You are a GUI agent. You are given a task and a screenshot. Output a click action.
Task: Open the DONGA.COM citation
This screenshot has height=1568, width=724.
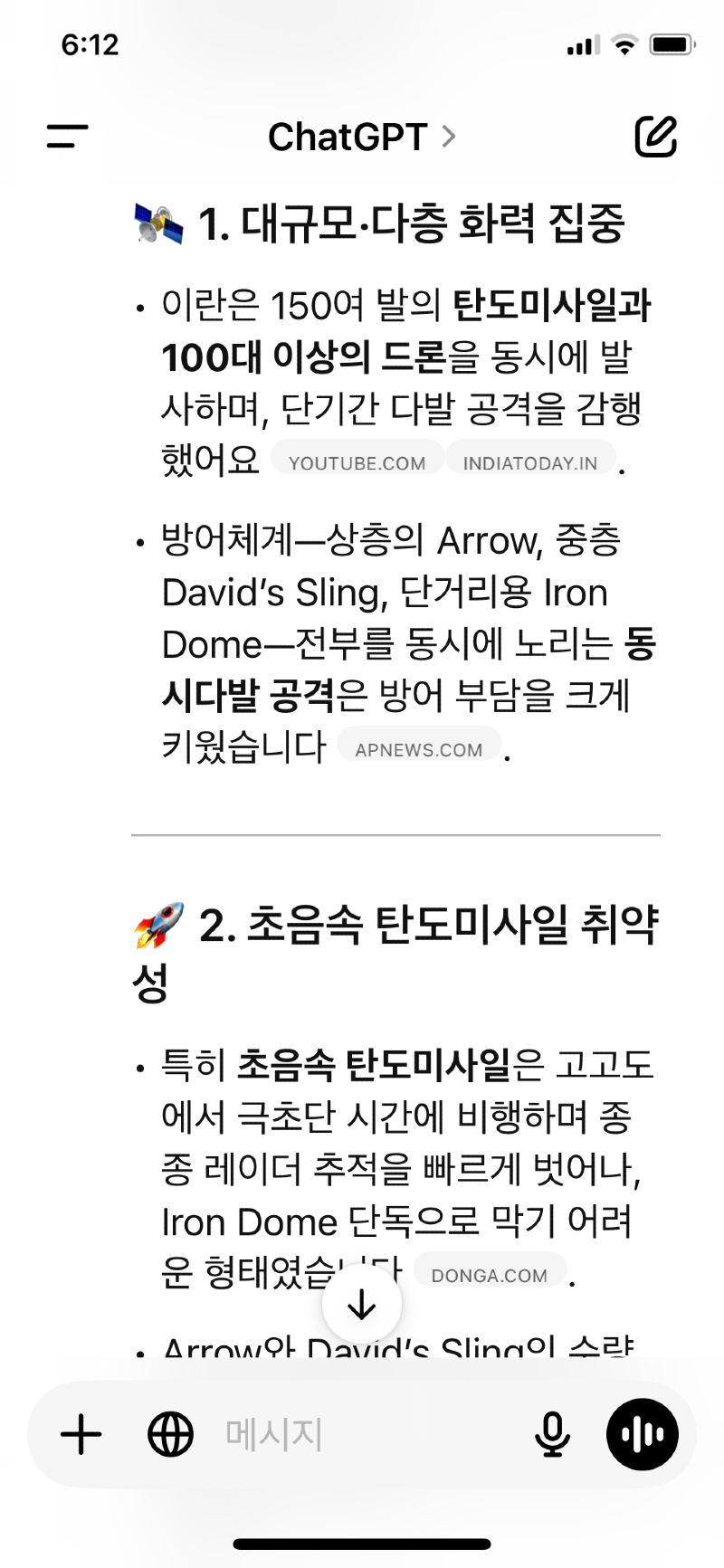tap(490, 1275)
